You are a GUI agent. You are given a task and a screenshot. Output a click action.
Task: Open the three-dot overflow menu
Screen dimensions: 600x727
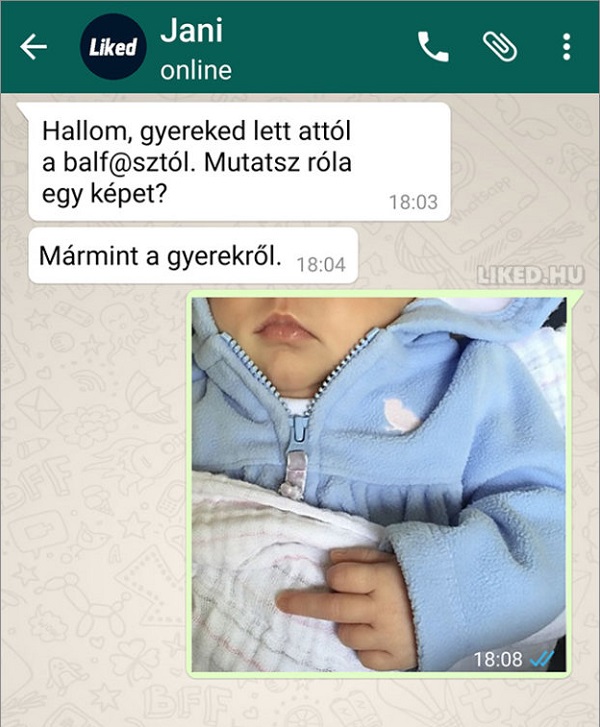click(x=566, y=47)
